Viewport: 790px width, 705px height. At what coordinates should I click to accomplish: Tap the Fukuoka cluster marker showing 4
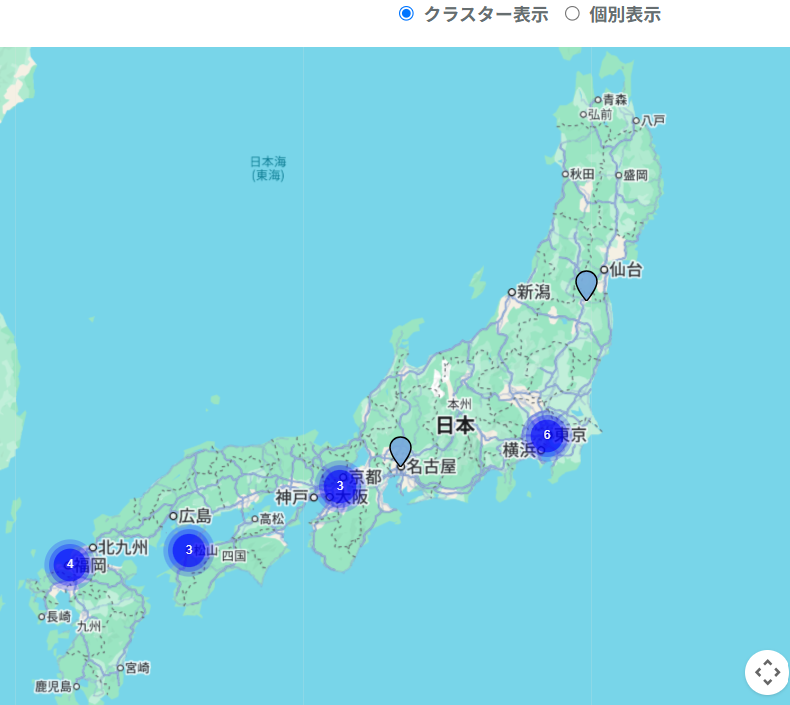click(70, 564)
